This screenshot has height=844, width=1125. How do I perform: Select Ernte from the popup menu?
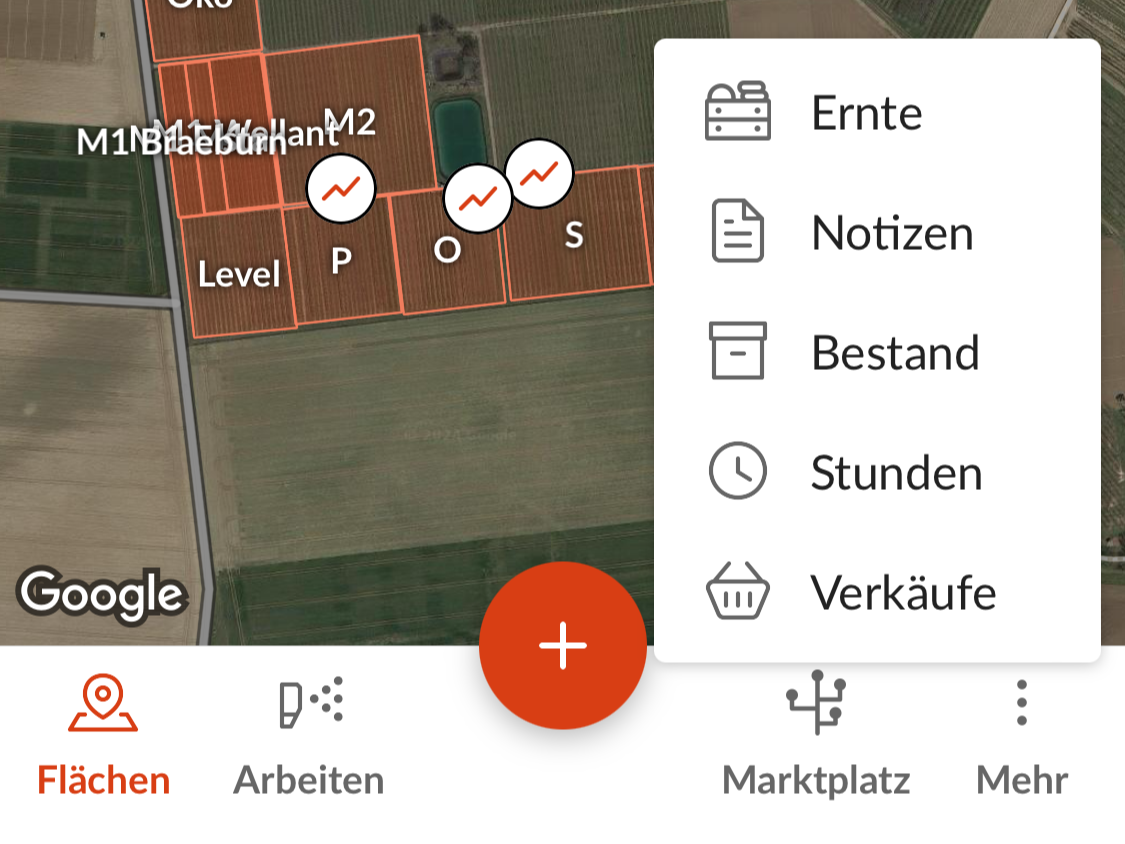coord(866,112)
